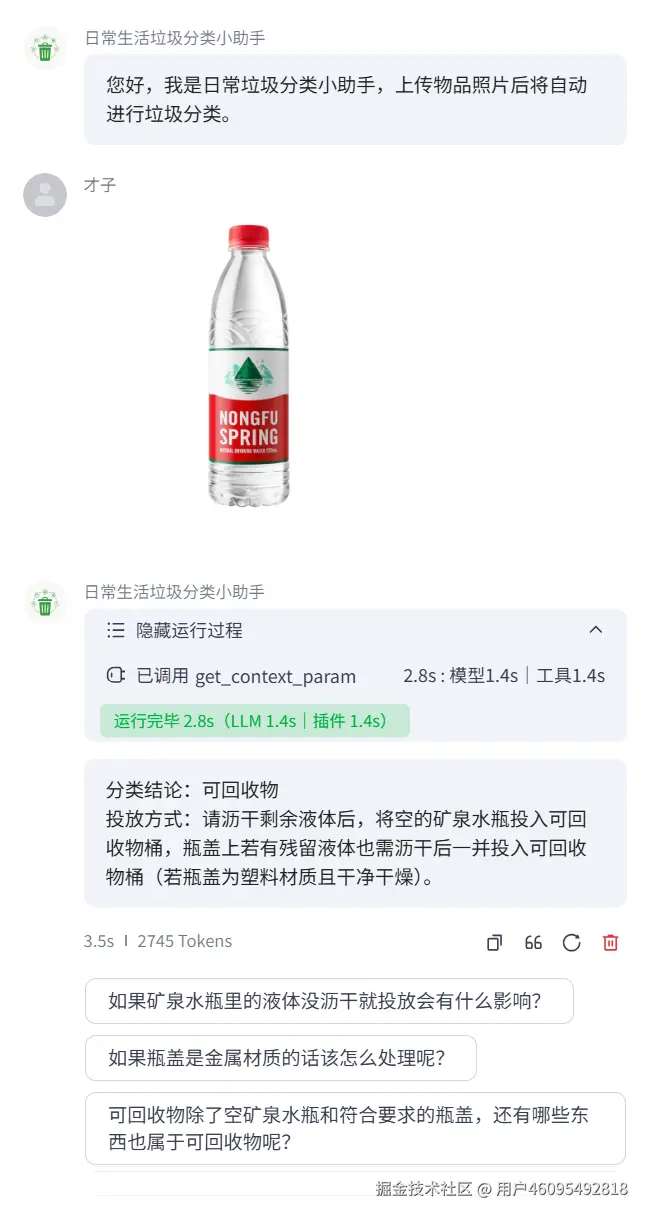The height and width of the screenshot is (1218, 648).
Task: Ask what happens if liquid isn't drained
Action: (329, 1001)
